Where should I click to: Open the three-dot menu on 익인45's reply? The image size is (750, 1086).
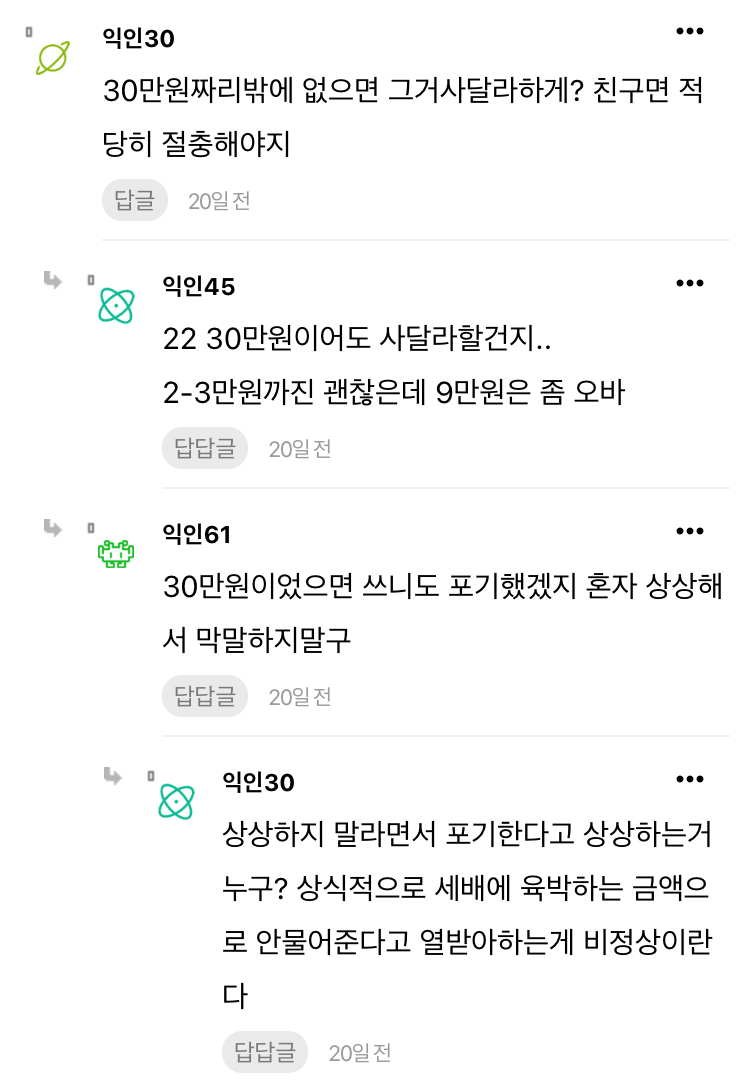(x=690, y=283)
